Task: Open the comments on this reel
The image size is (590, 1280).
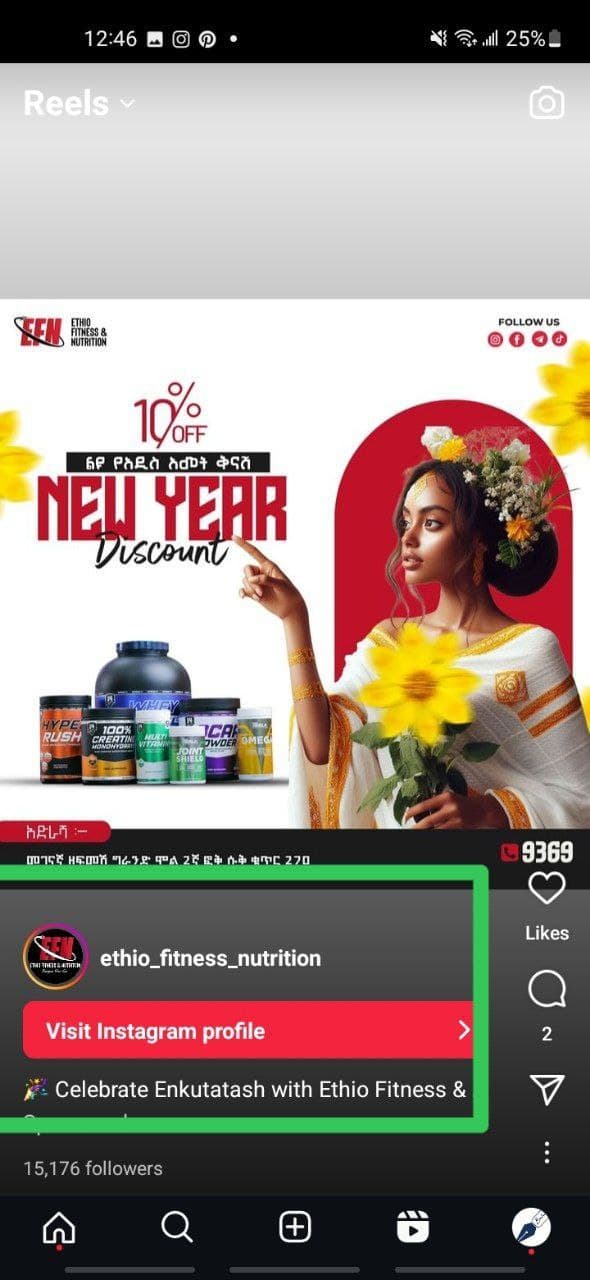Action: click(546, 990)
